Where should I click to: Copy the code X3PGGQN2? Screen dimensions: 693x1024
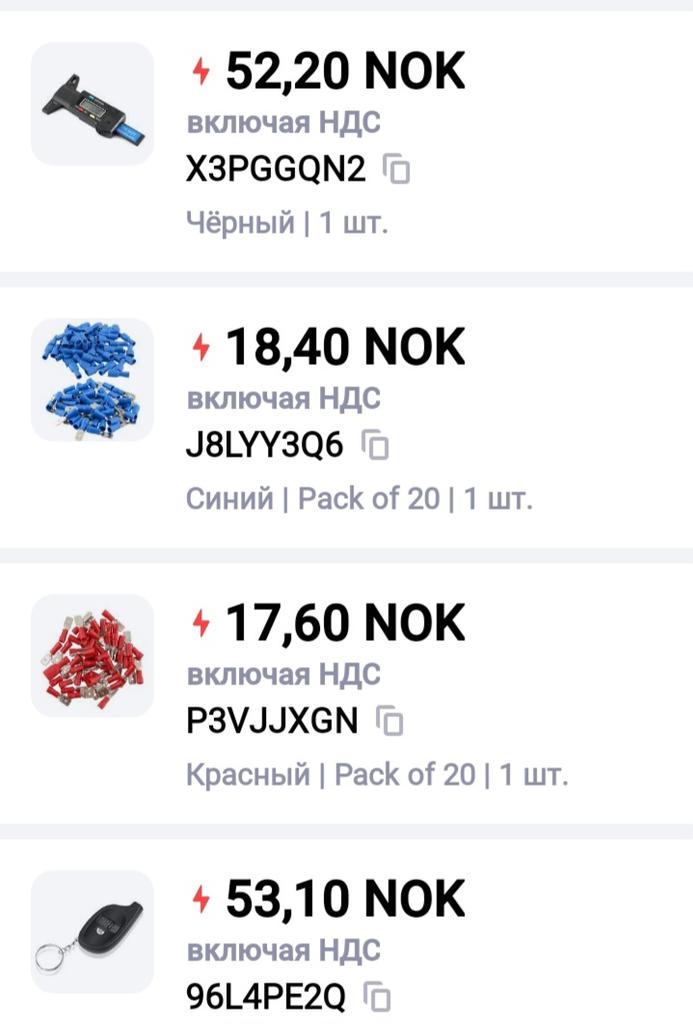point(398,170)
